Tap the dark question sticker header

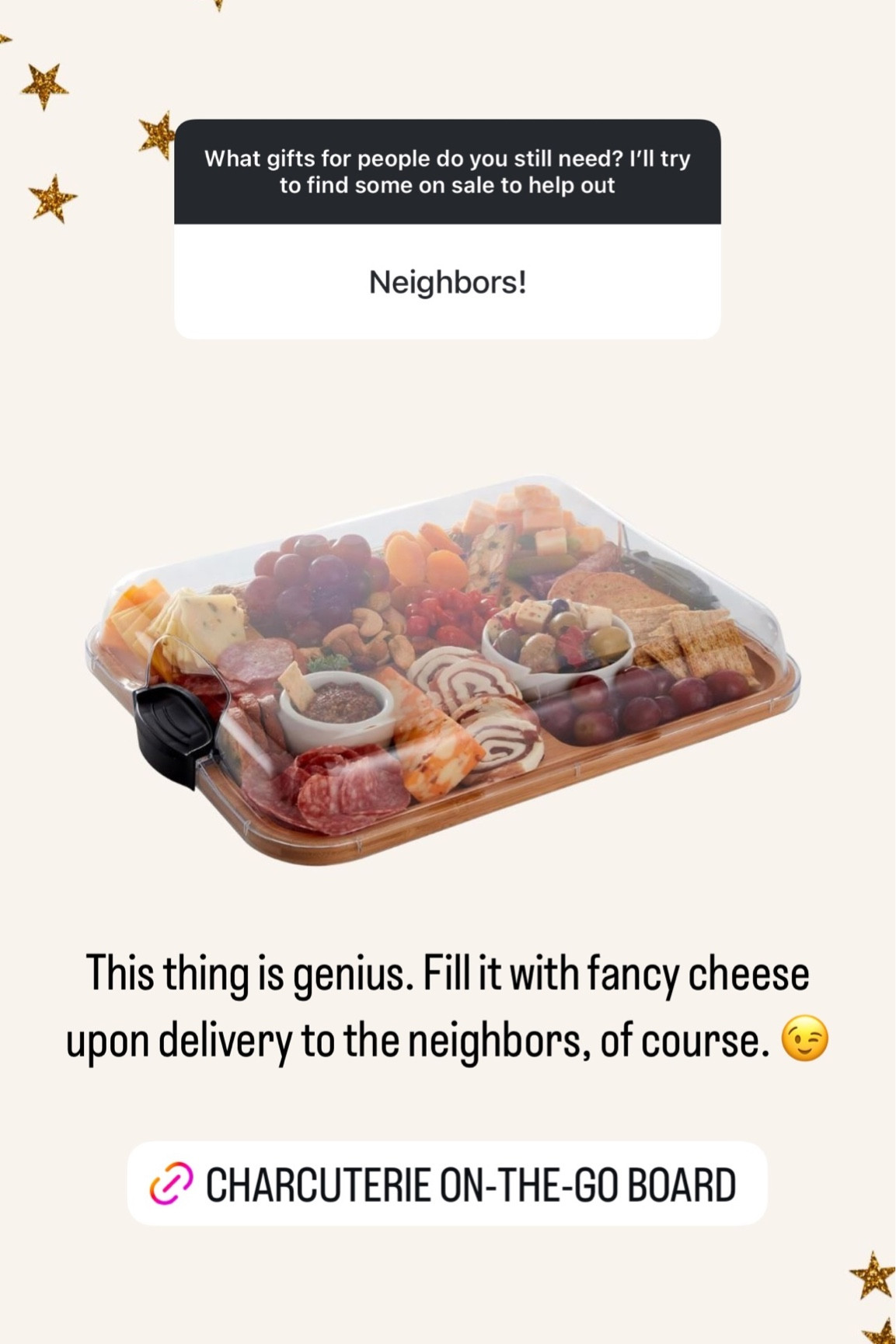pyautogui.click(x=448, y=173)
